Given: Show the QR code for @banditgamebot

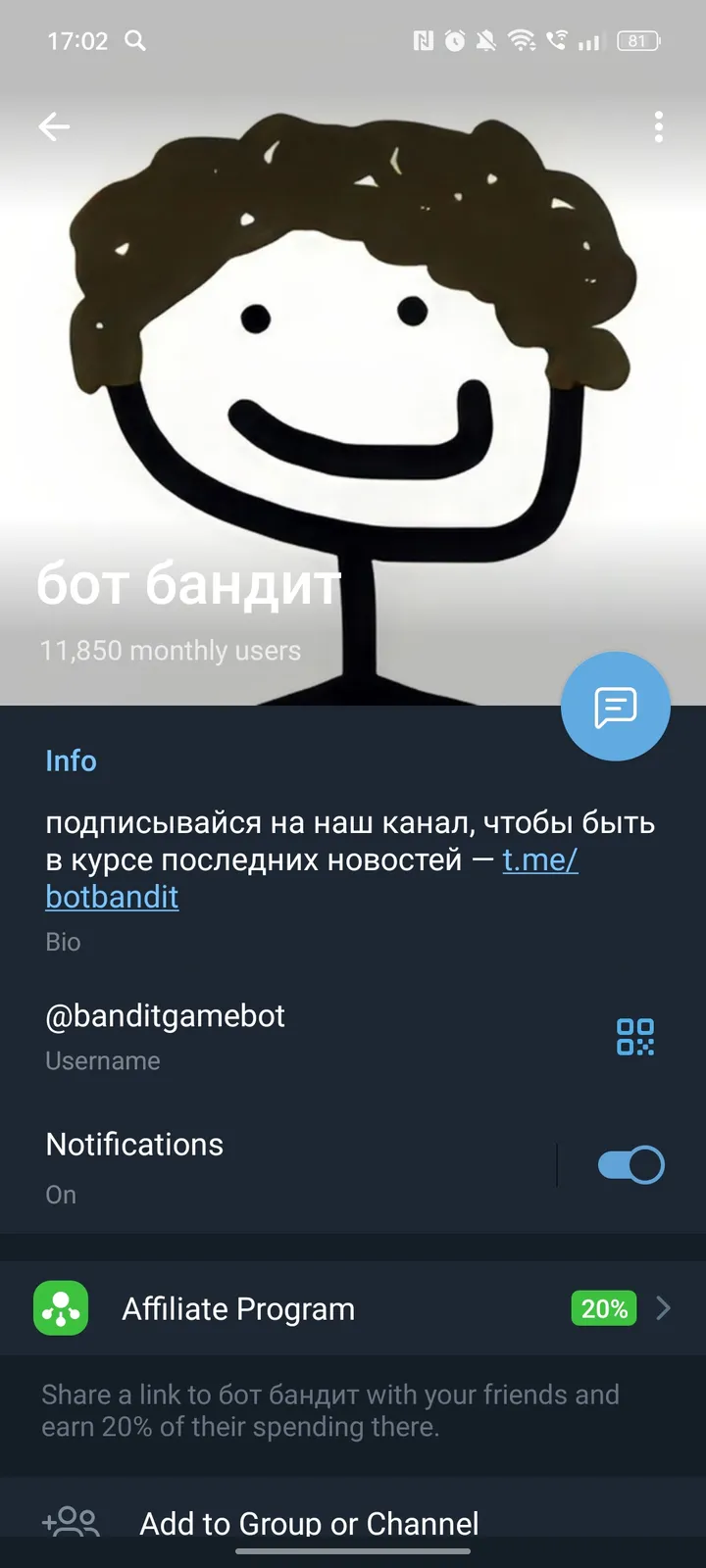Looking at the screenshot, I should [x=635, y=1036].
